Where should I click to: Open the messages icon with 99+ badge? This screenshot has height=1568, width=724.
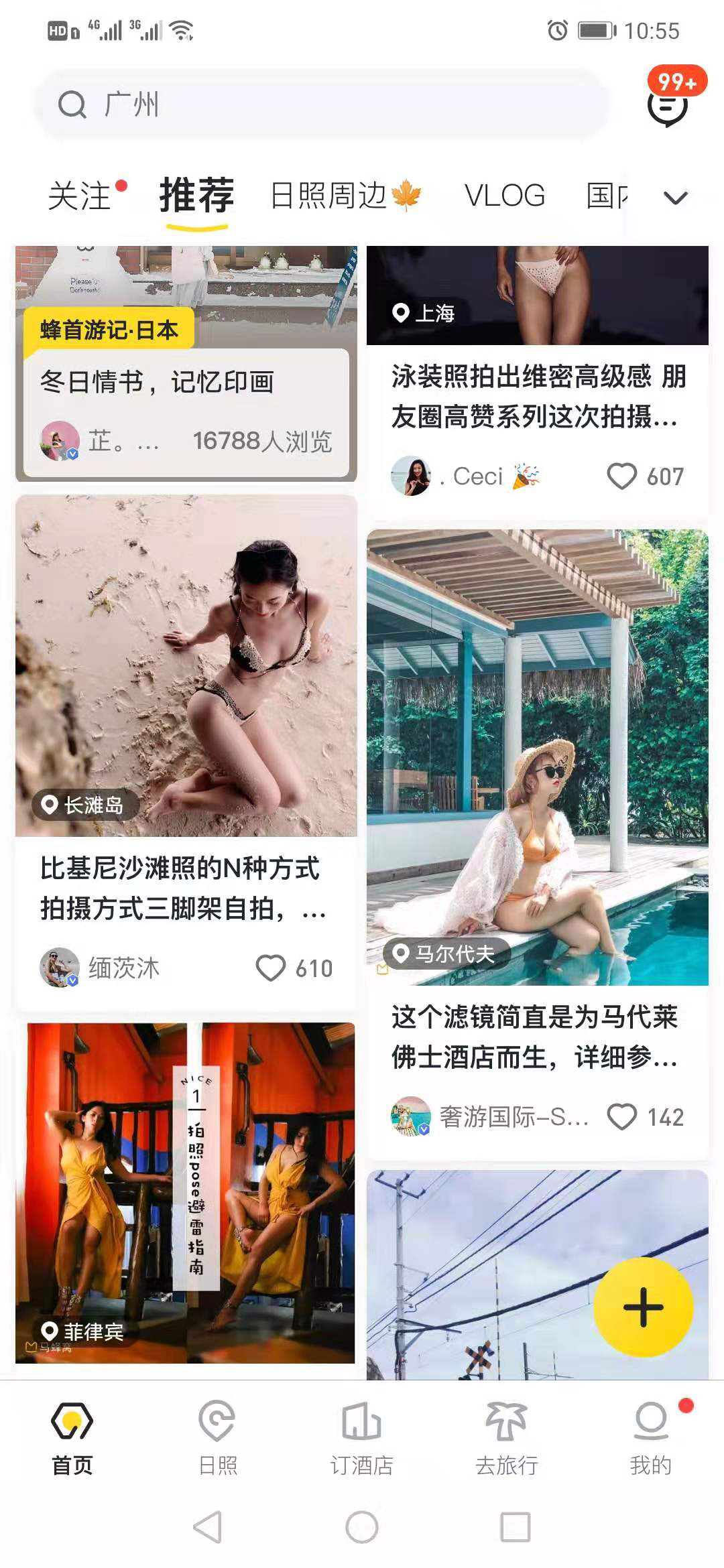(x=667, y=106)
